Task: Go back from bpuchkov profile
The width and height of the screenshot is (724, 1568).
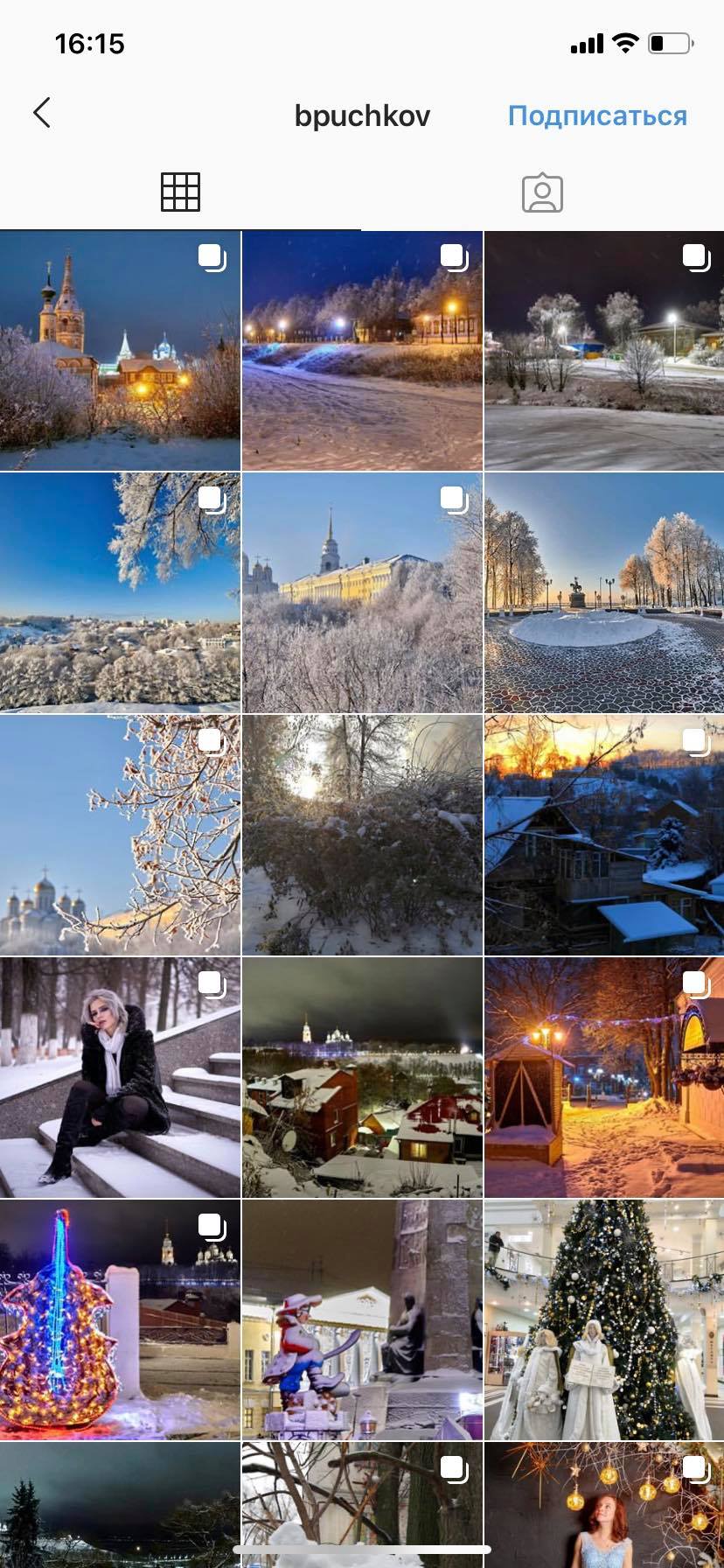Action: click(x=41, y=113)
